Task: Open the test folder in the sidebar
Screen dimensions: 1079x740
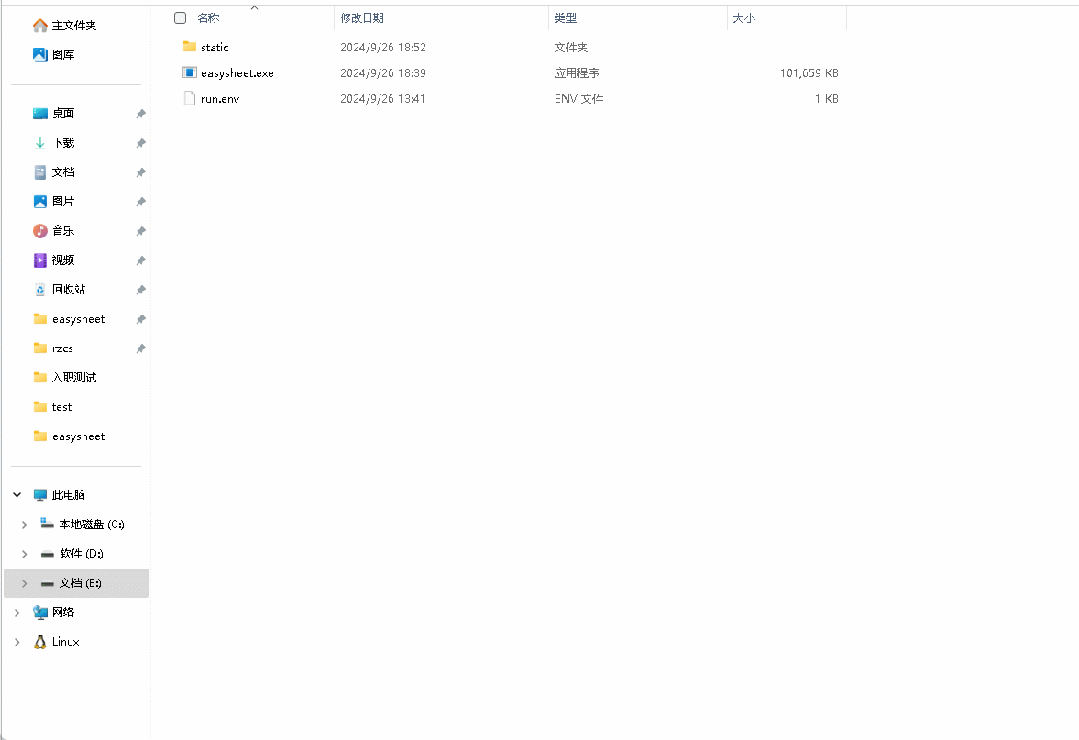Action: [x=62, y=407]
